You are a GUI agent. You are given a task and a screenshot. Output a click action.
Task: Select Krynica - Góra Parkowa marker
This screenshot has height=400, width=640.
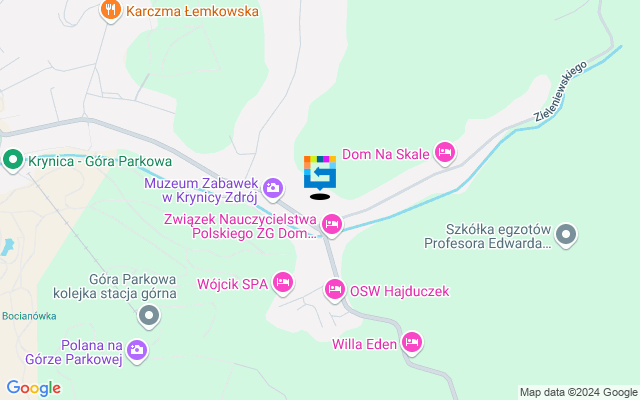(13, 160)
